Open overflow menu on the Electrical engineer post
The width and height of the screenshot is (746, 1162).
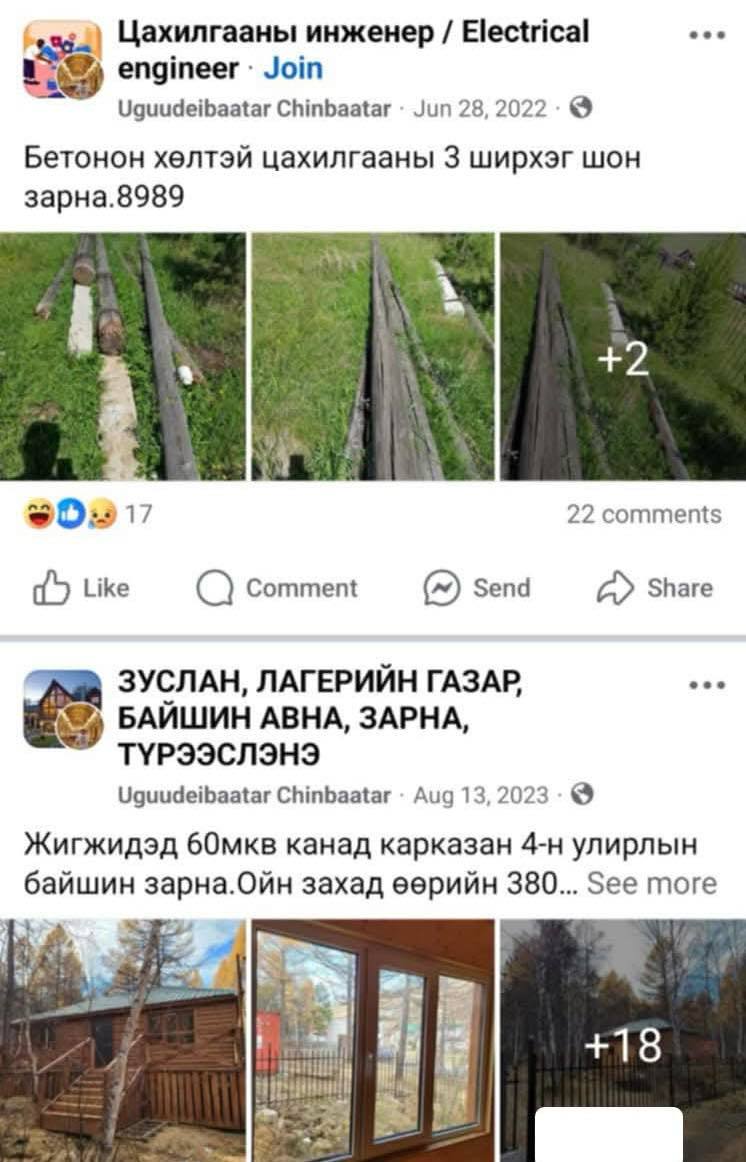click(707, 35)
